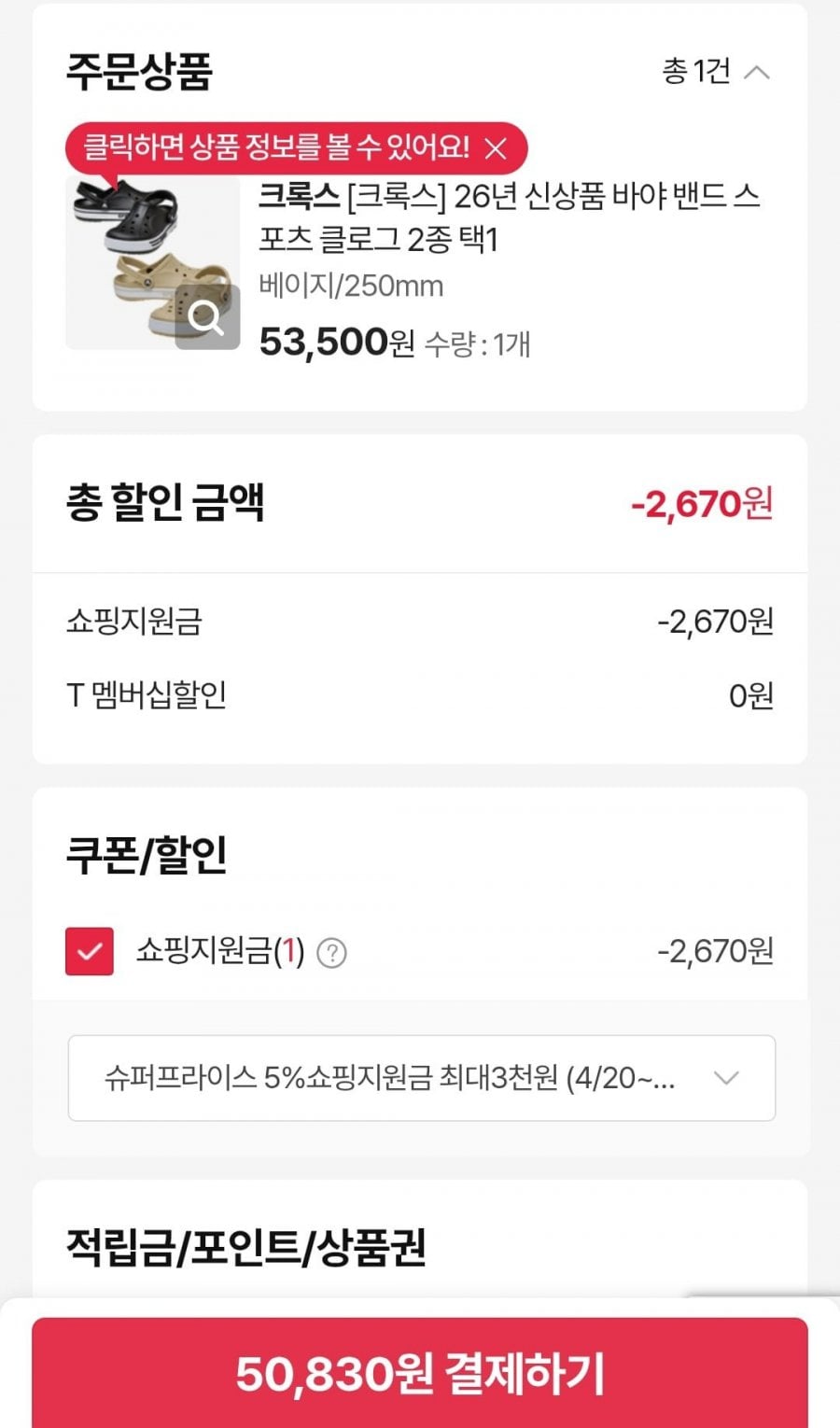Collapse the 총 1건 order items list
This screenshot has width=840, height=1428.
756,73
